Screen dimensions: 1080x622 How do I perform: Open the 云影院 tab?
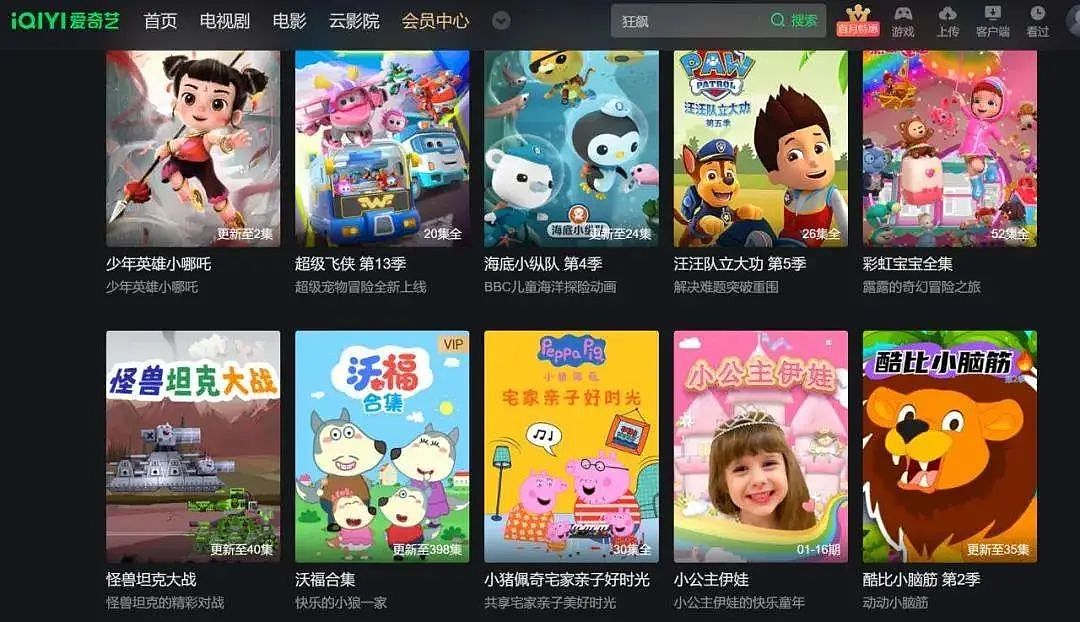pos(354,21)
